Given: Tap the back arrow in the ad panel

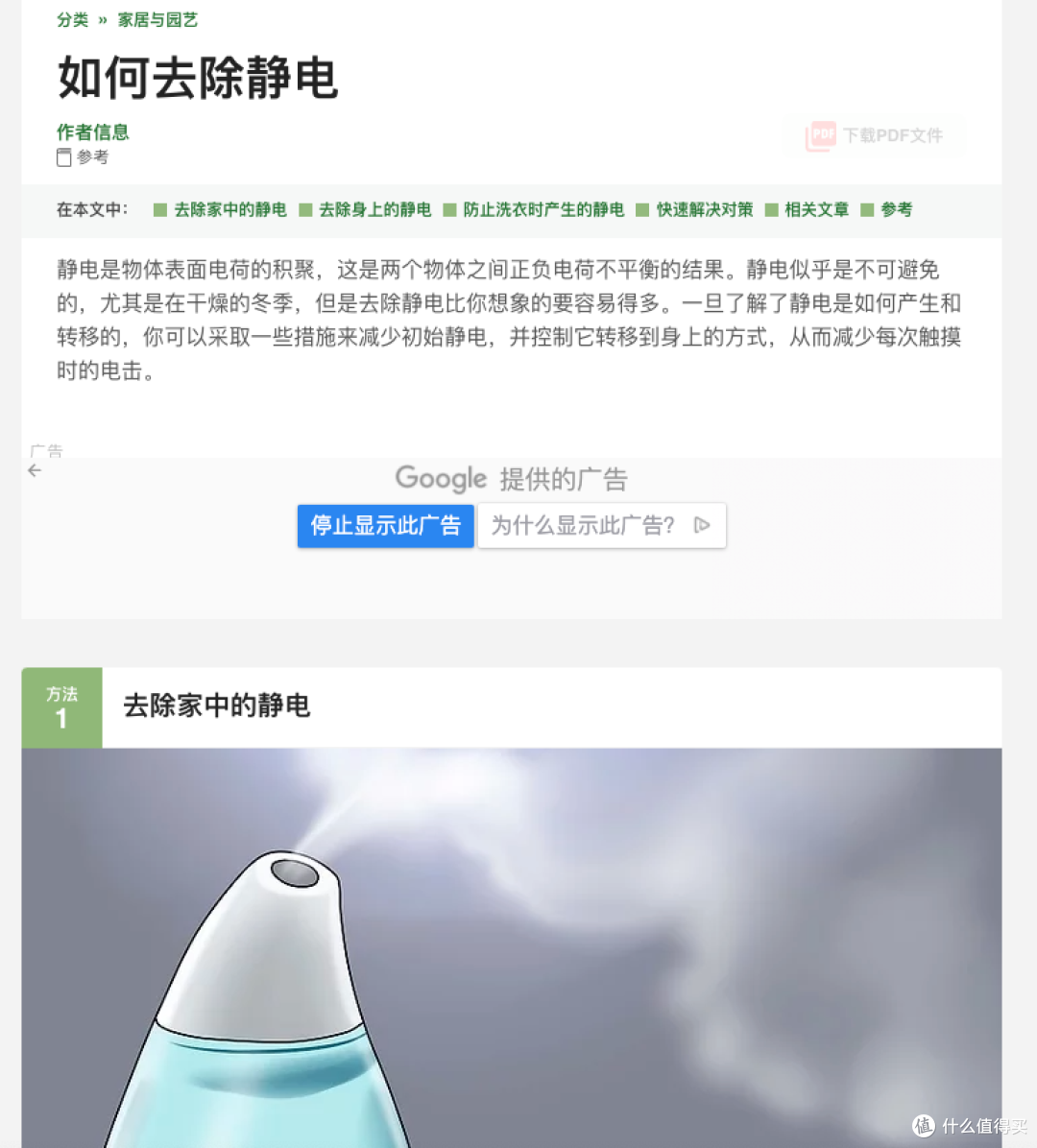Looking at the screenshot, I should [36, 470].
